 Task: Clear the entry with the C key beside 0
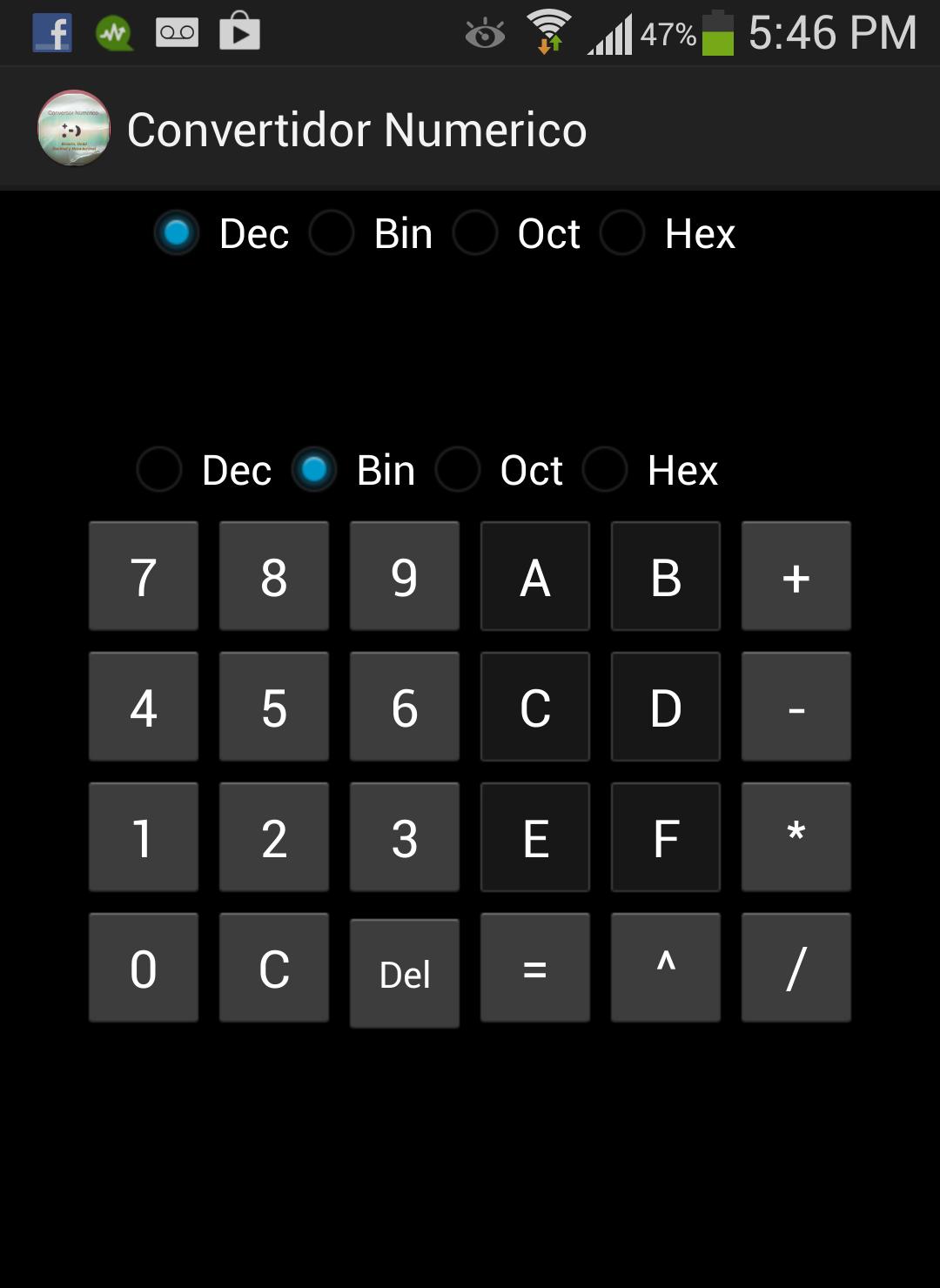274,968
